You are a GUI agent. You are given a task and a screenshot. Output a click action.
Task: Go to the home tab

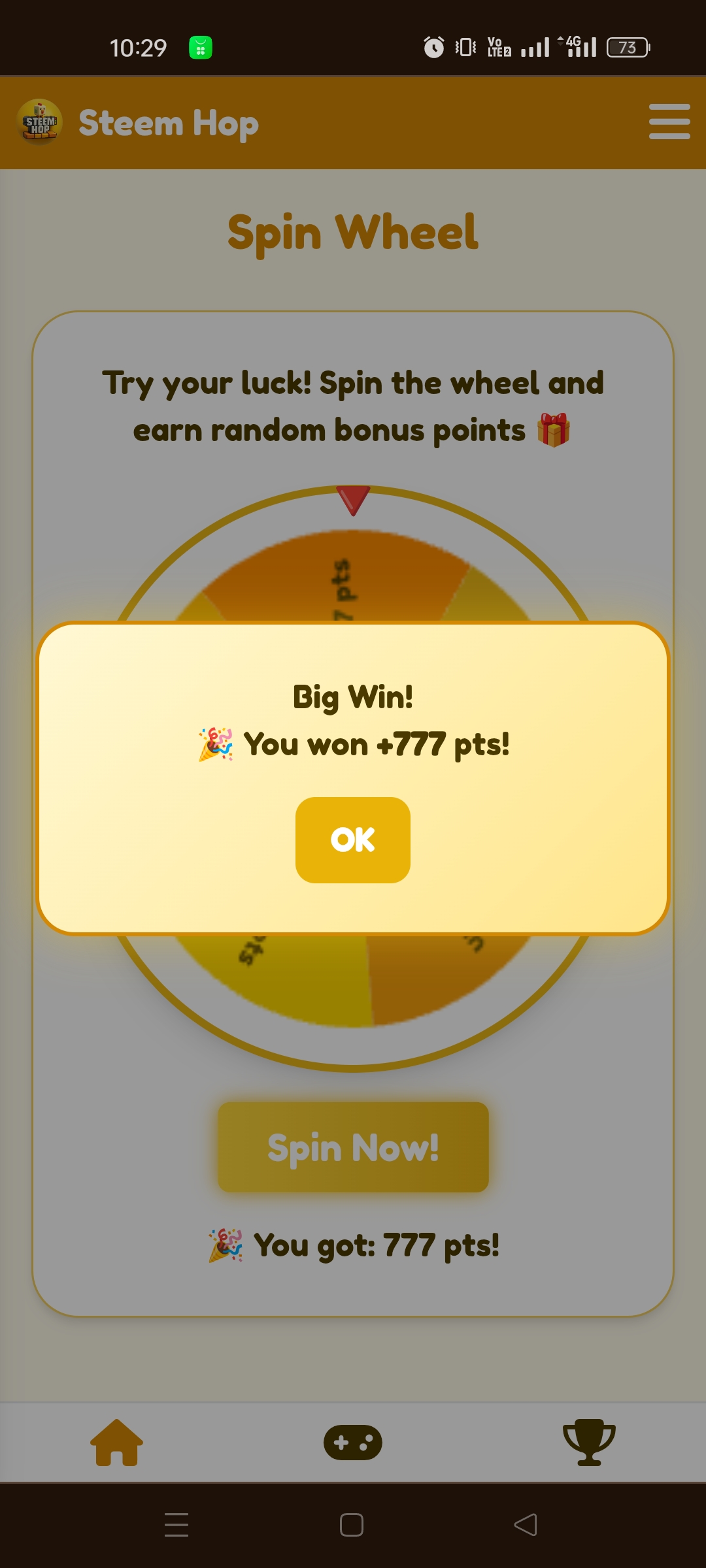(x=117, y=1443)
